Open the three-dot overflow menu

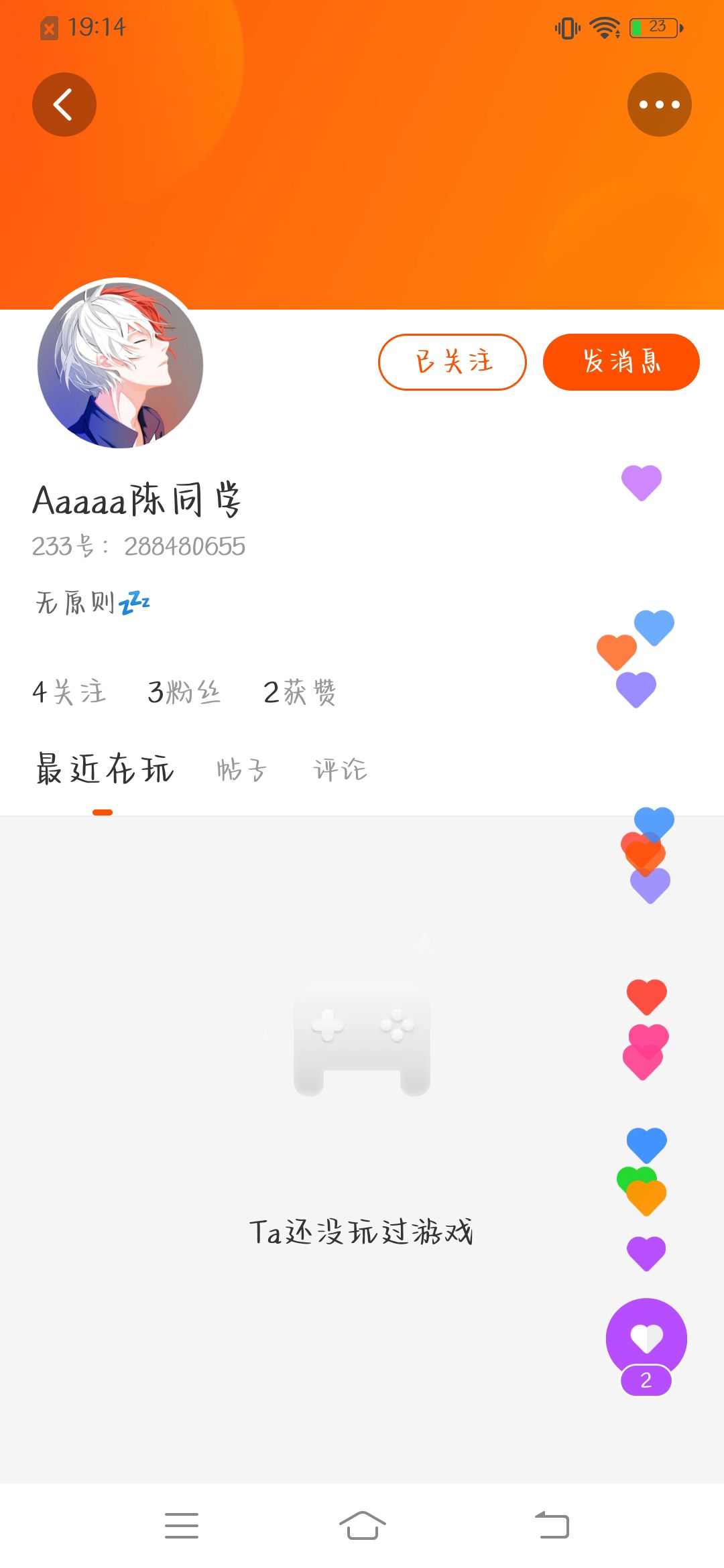pyautogui.click(x=659, y=105)
